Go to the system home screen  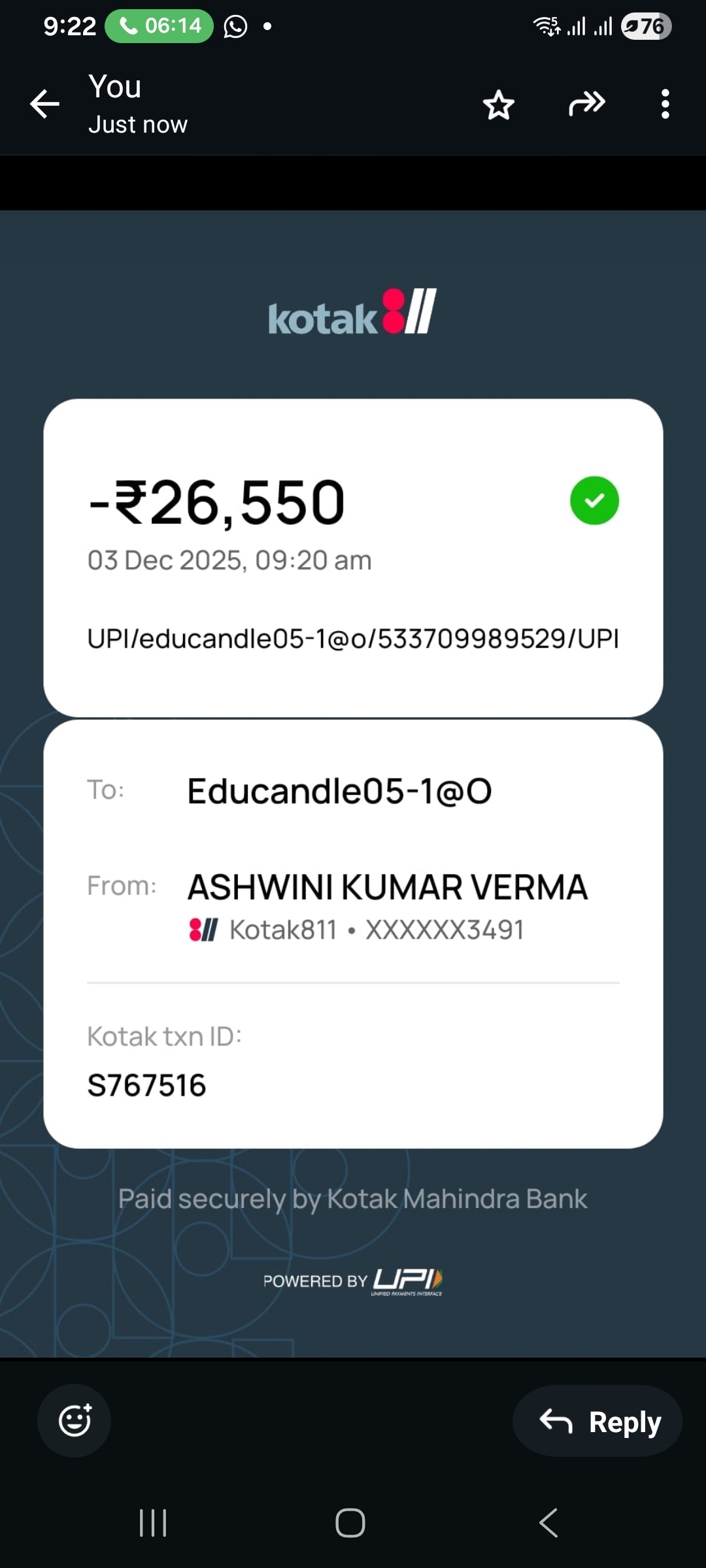click(350, 1523)
